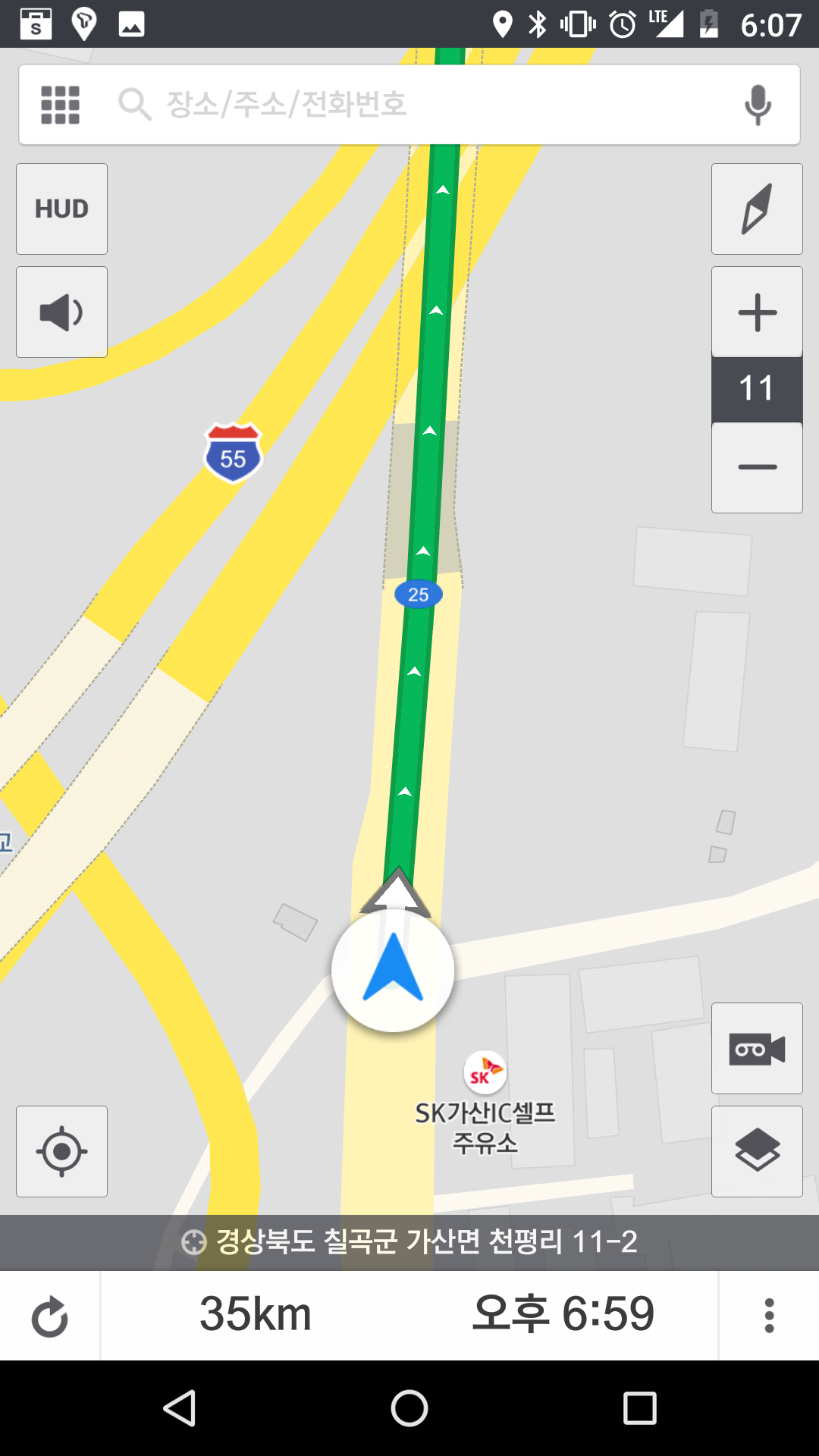Toggle the sound volume button
This screenshot has height=1456, width=819.
(61, 312)
